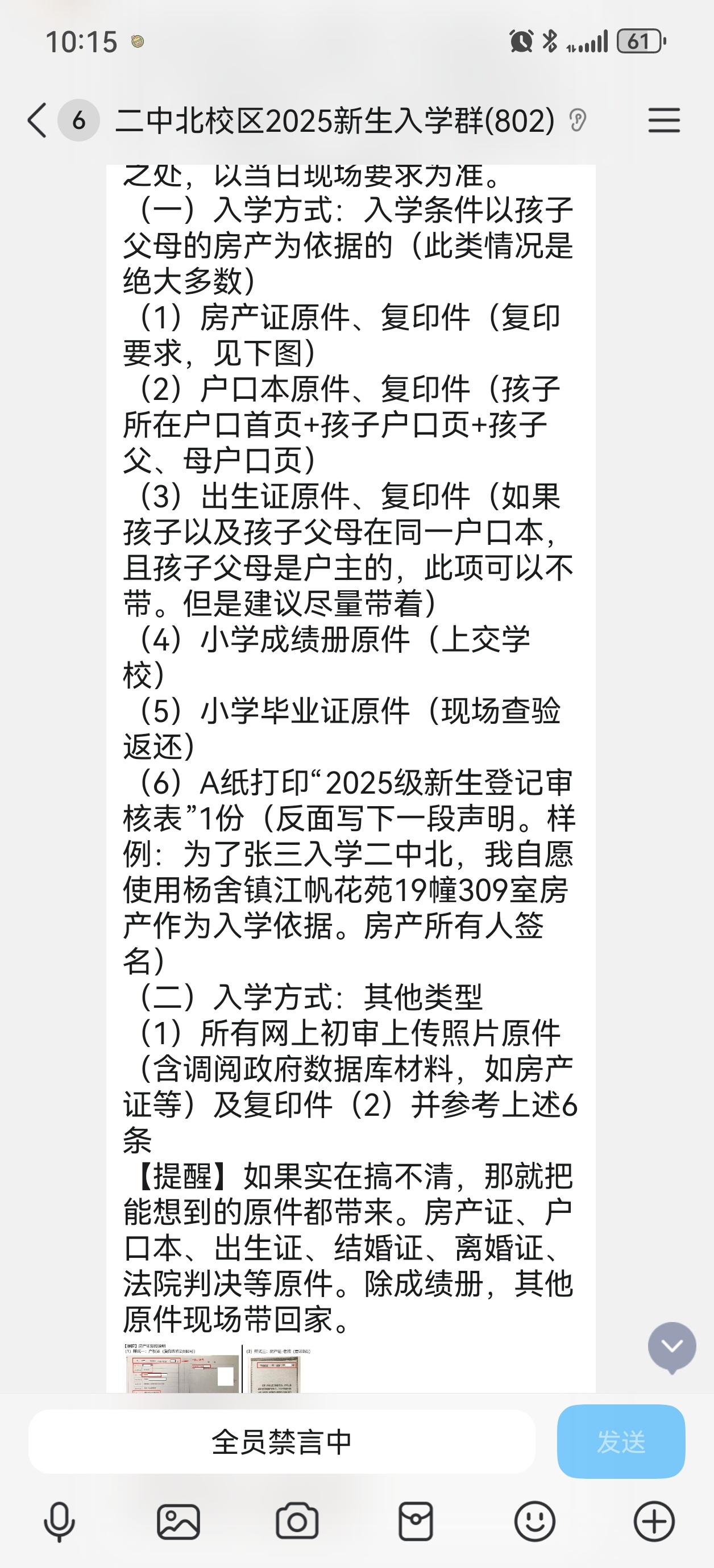This screenshot has height=1568, width=714.
Task: Tap the muted 全员禁言中 input box
Action: click(x=281, y=1441)
